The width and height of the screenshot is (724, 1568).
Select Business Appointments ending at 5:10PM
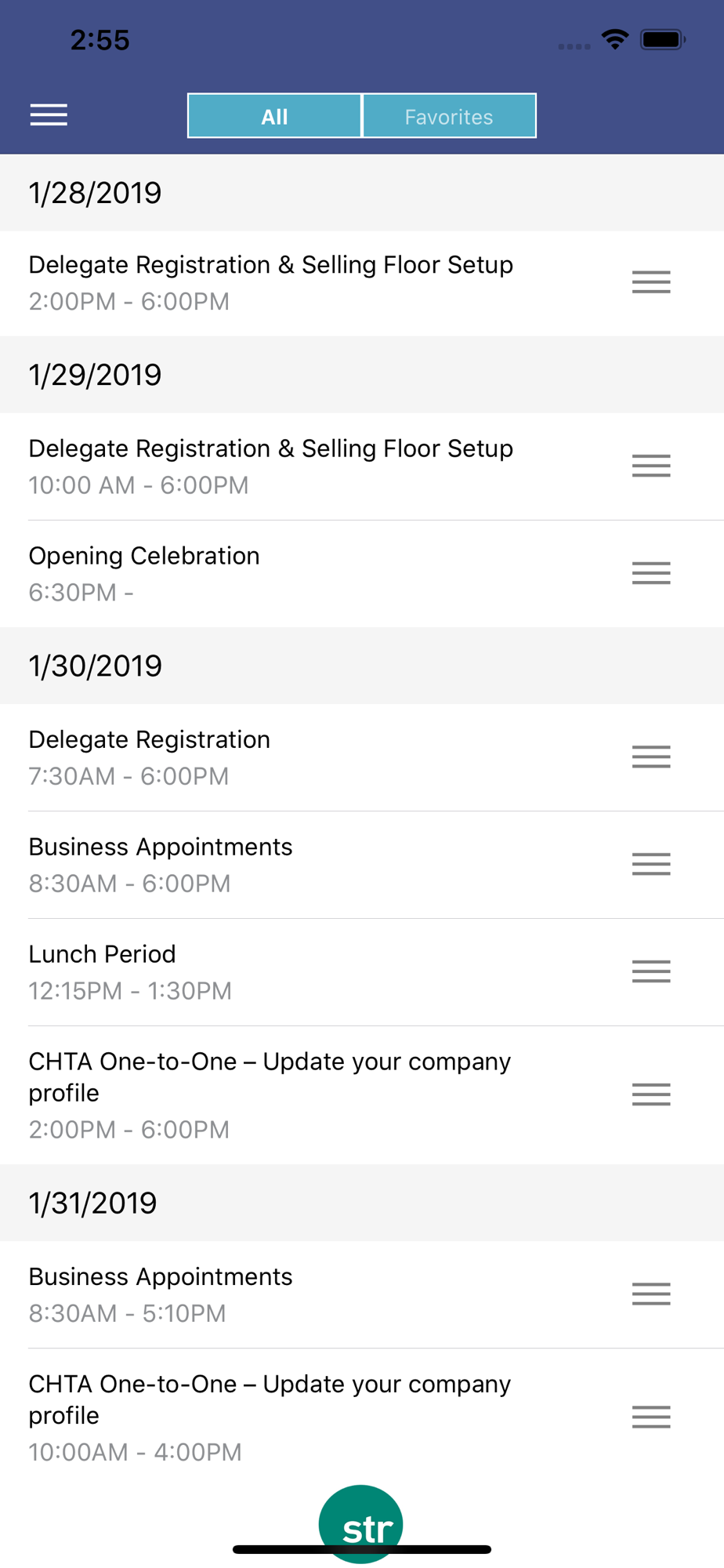[161, 1294]
